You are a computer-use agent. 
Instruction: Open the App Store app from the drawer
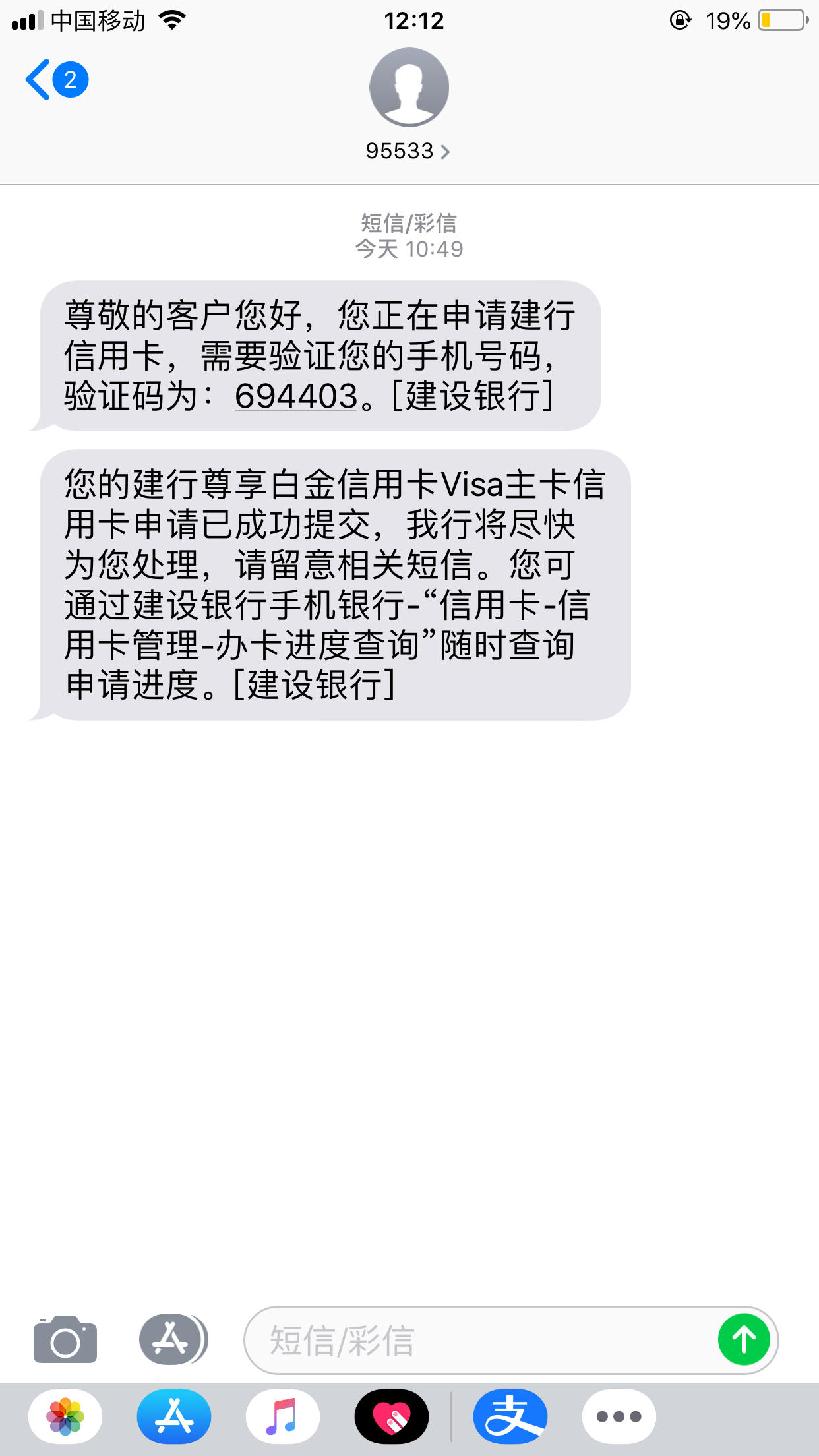(x=173, y=1416)
